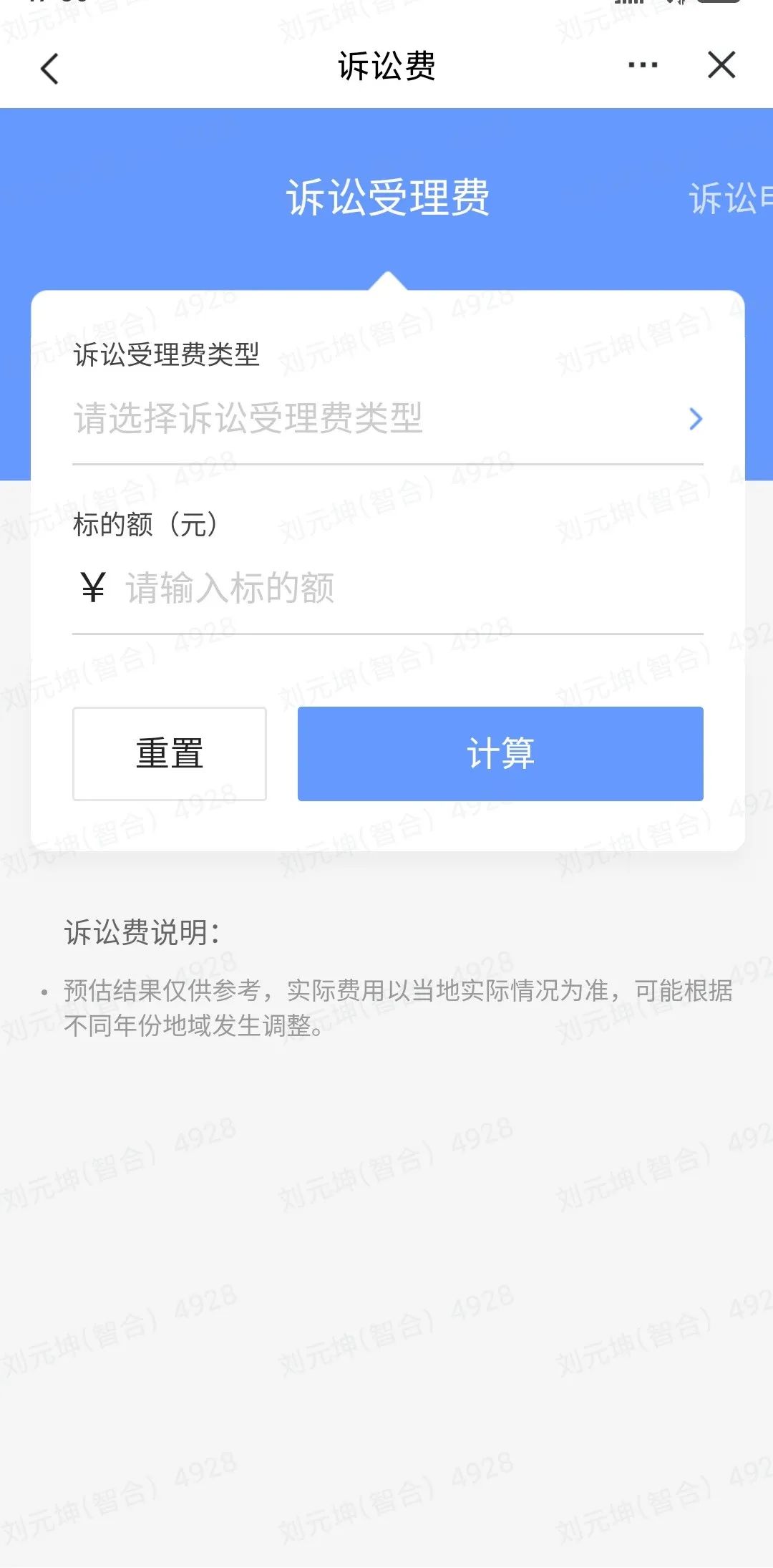Open the three-dot more options menu
773x1568 pixels.
[642, 66]
